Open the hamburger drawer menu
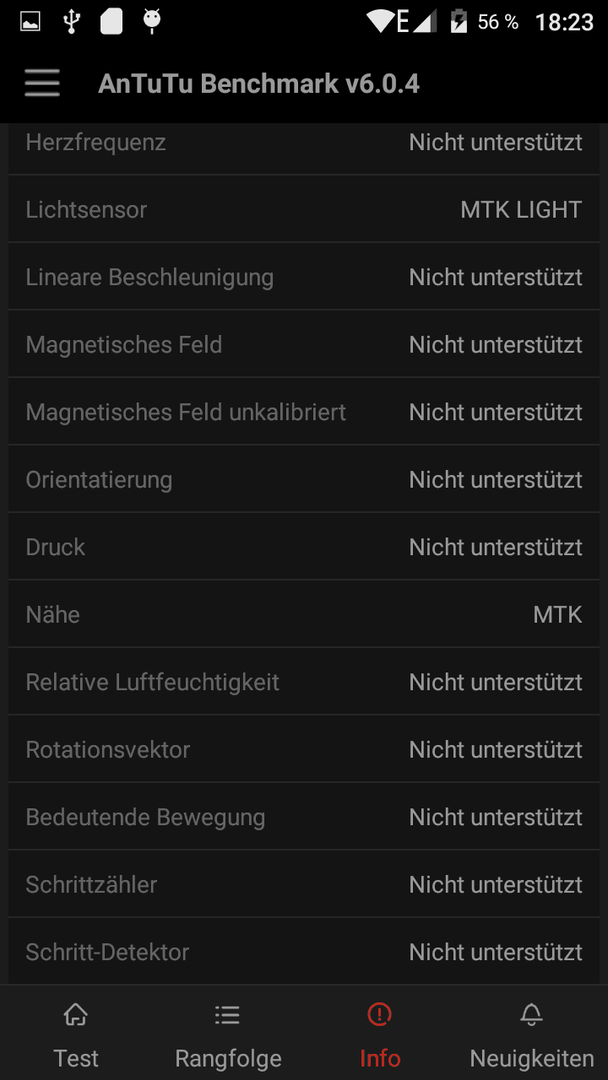Image resolution: width=608 pixels, height=1080 pixels. pyautogui.click(x=43, y=84)
